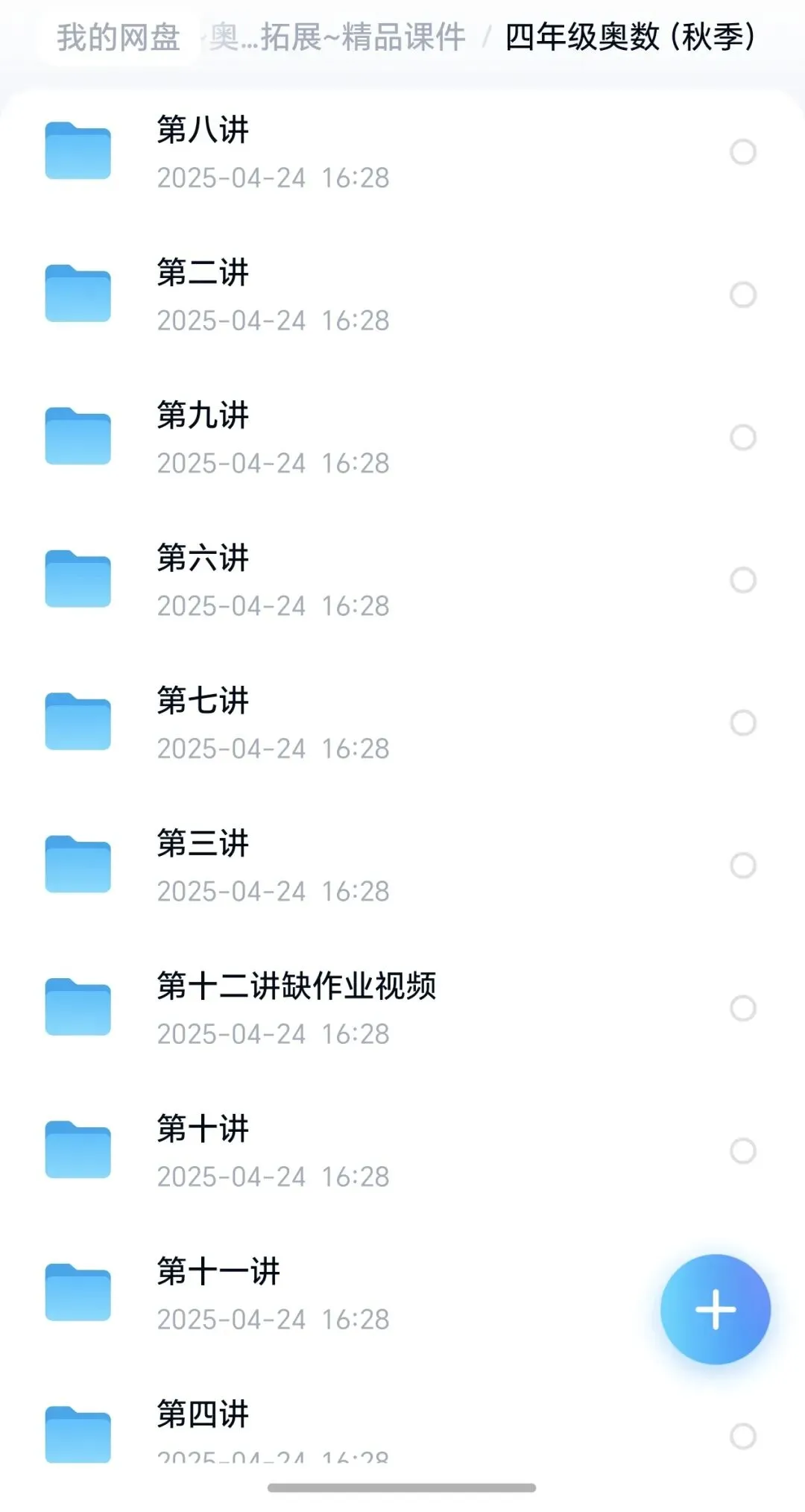
Task: Go back to 我的网盘 in breadcrumb
Action: [x=119, y=37]
